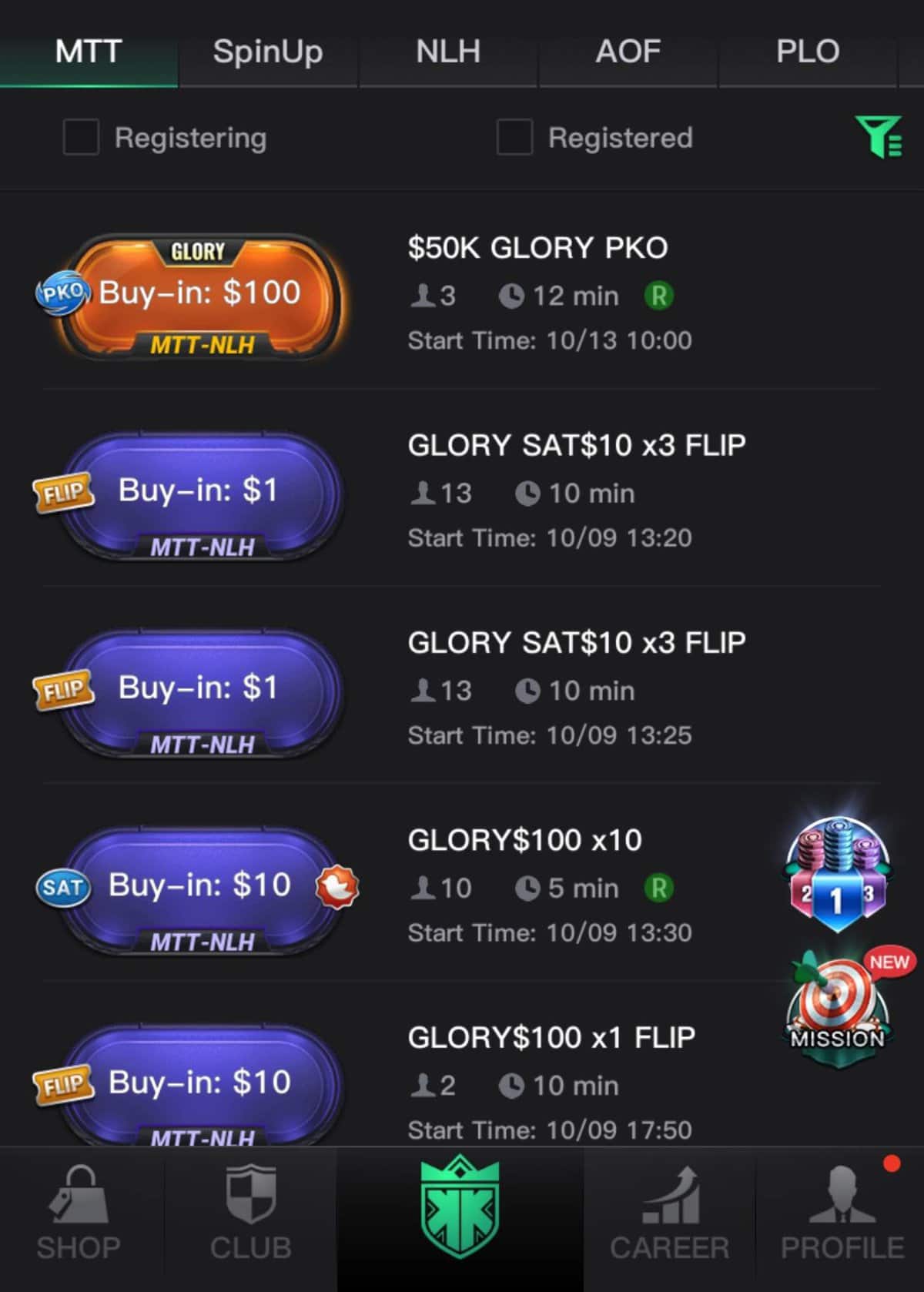Image resolution: width=924 pixels, height=1292 pixels.
Task: Select the MTT tab
Action: (x=89, y=52)
